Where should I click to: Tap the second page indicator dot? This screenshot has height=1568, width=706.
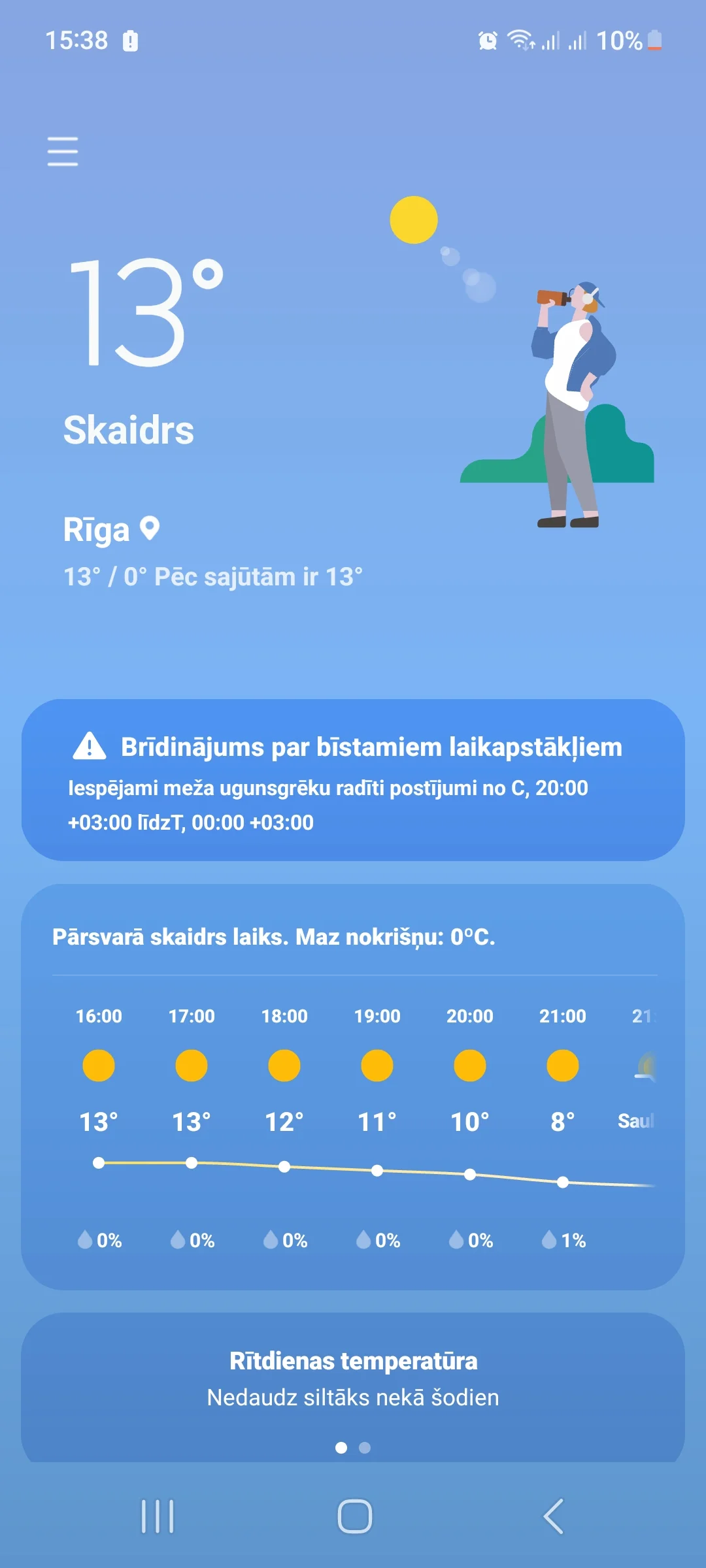365,1446
